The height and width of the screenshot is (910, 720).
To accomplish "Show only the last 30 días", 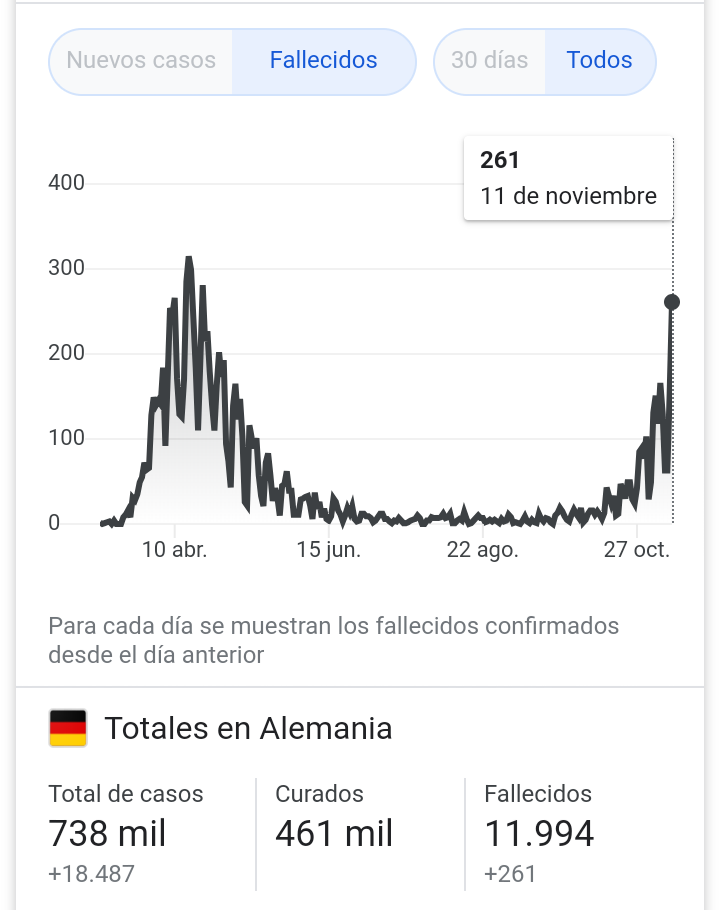I will pyautogui.click(x=489, y=61).
